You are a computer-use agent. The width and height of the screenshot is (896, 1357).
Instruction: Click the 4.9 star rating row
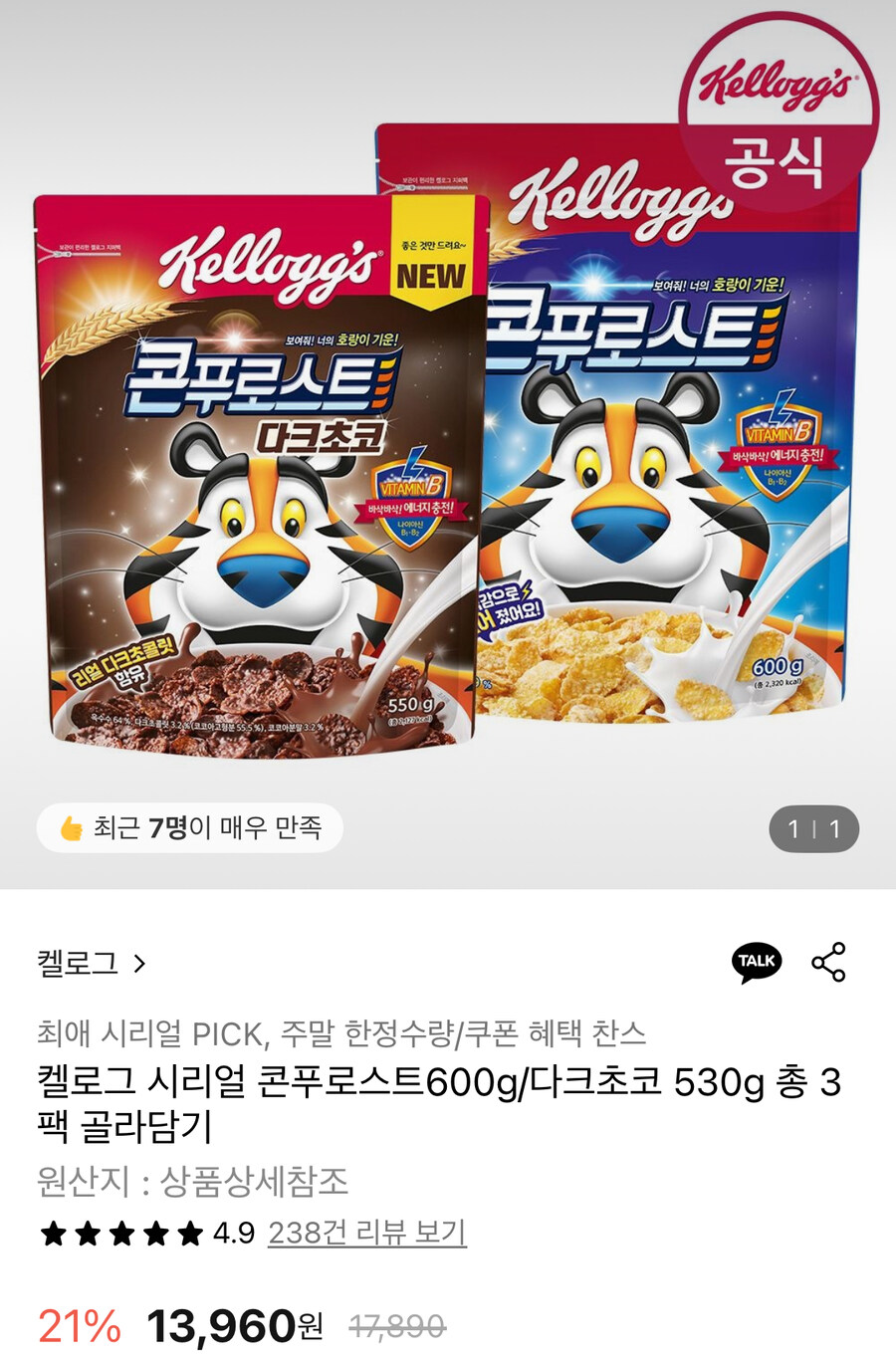coord(139,1235)
